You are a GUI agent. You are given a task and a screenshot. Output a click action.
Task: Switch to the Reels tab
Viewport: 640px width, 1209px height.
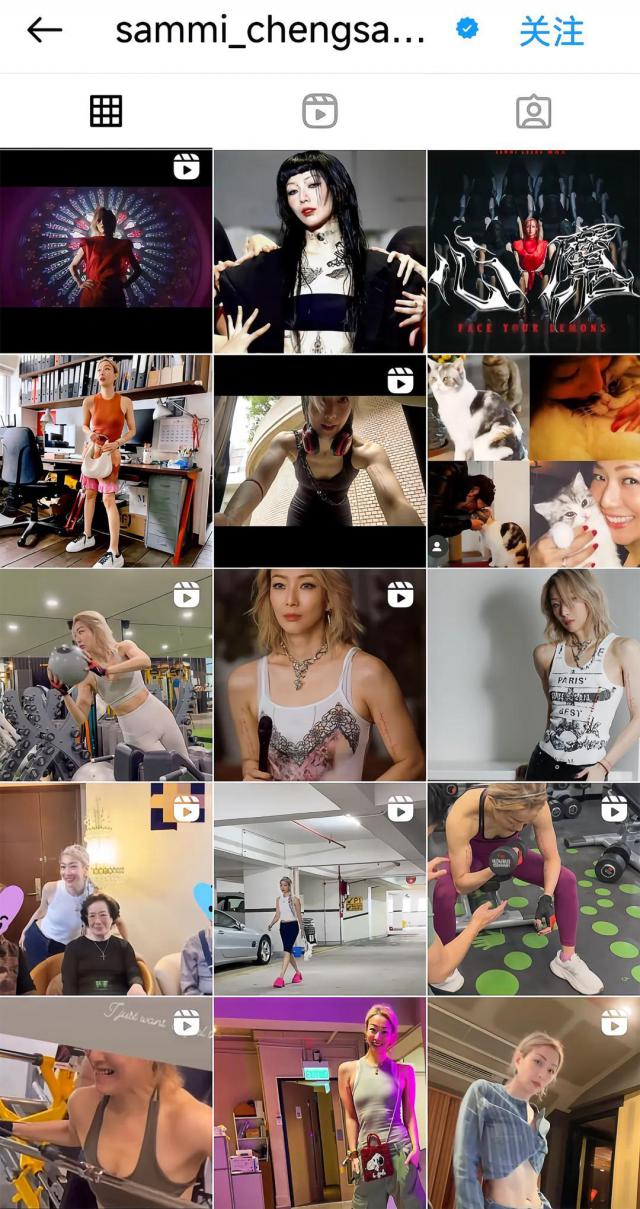[x=320, y=111]
